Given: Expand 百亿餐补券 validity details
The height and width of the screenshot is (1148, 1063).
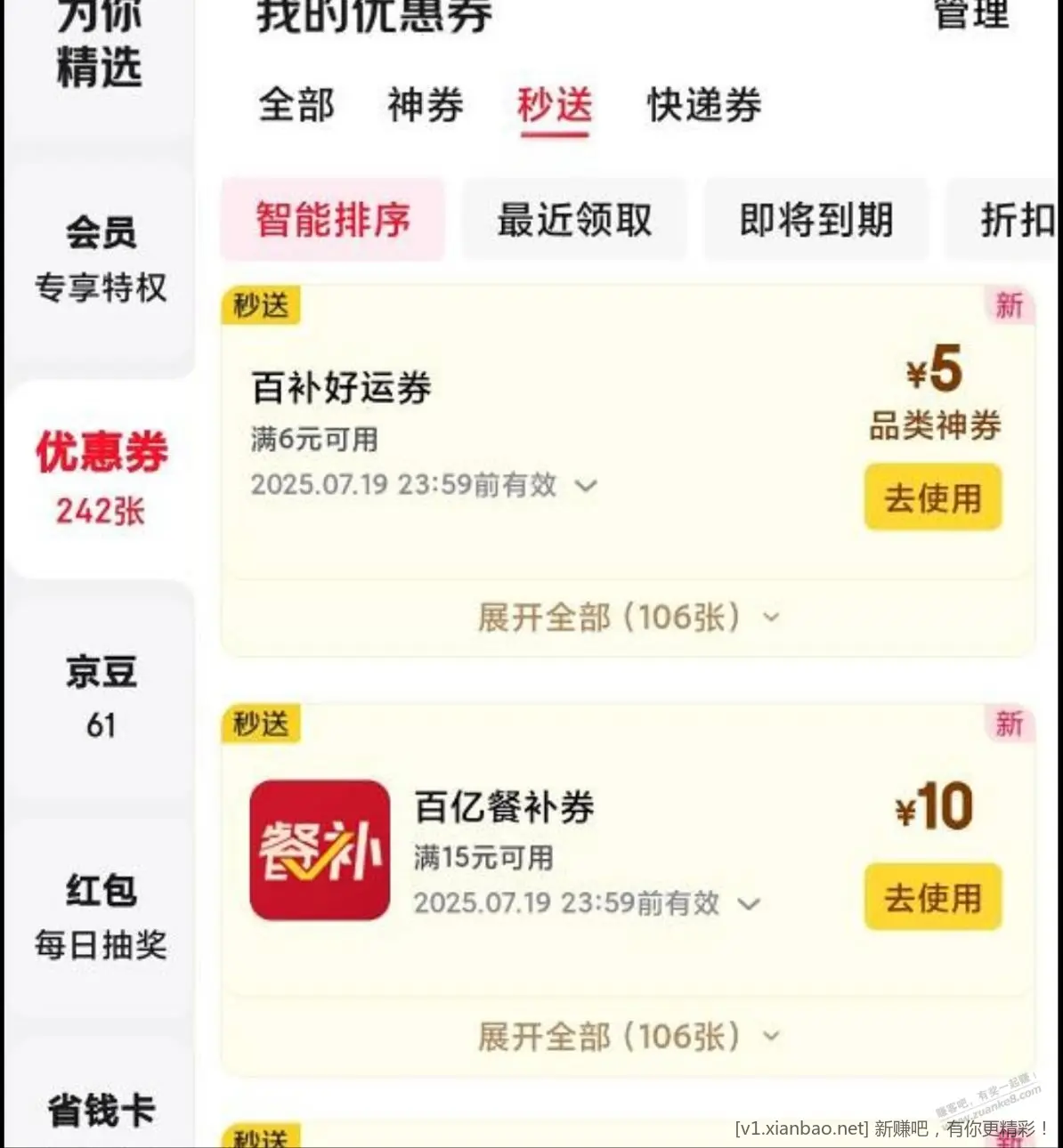Looking at the screenshot, I should point(750,904).
